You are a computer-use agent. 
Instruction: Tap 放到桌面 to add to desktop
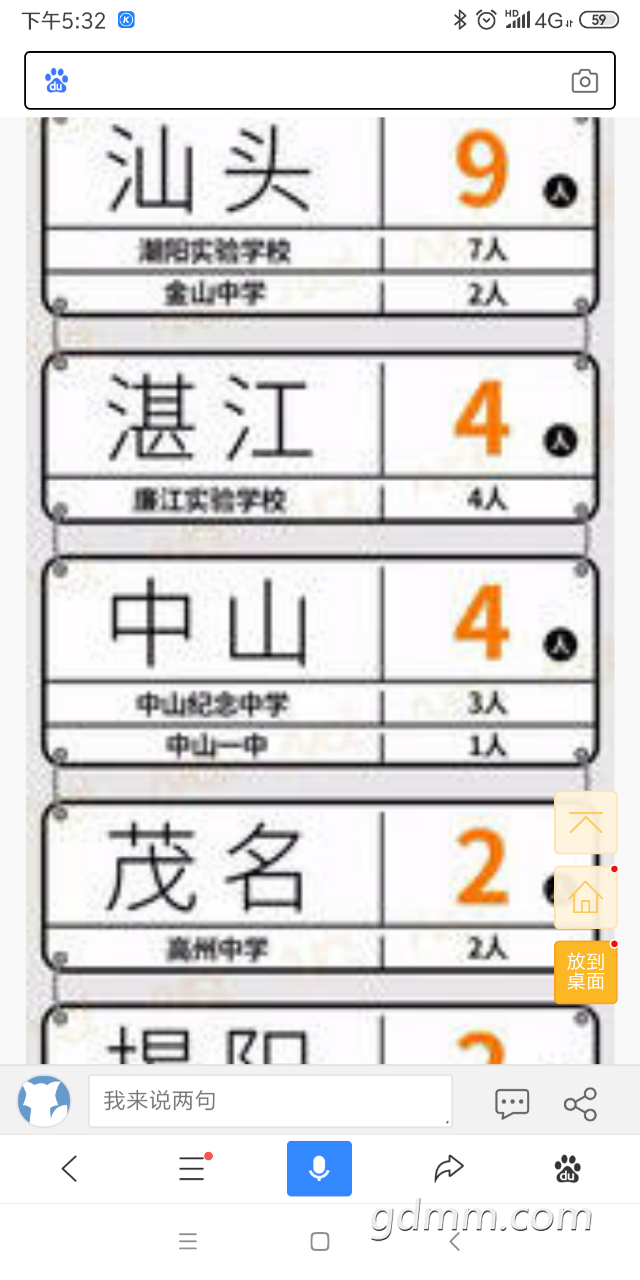pos(585,971)
